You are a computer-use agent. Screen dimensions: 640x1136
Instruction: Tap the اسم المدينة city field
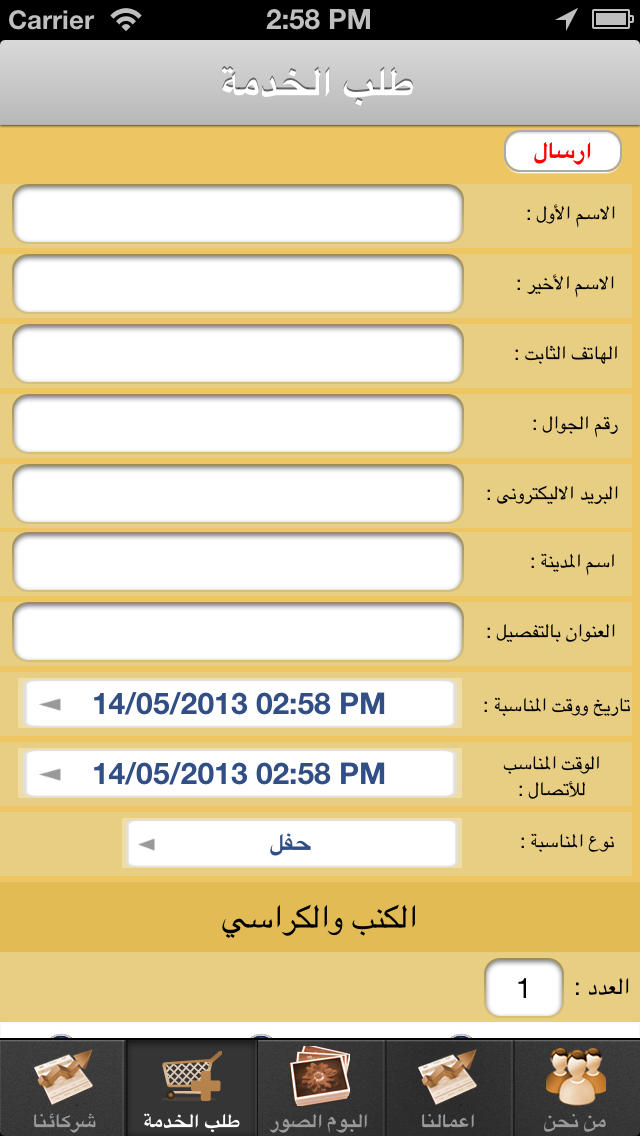tap(238, 562)
